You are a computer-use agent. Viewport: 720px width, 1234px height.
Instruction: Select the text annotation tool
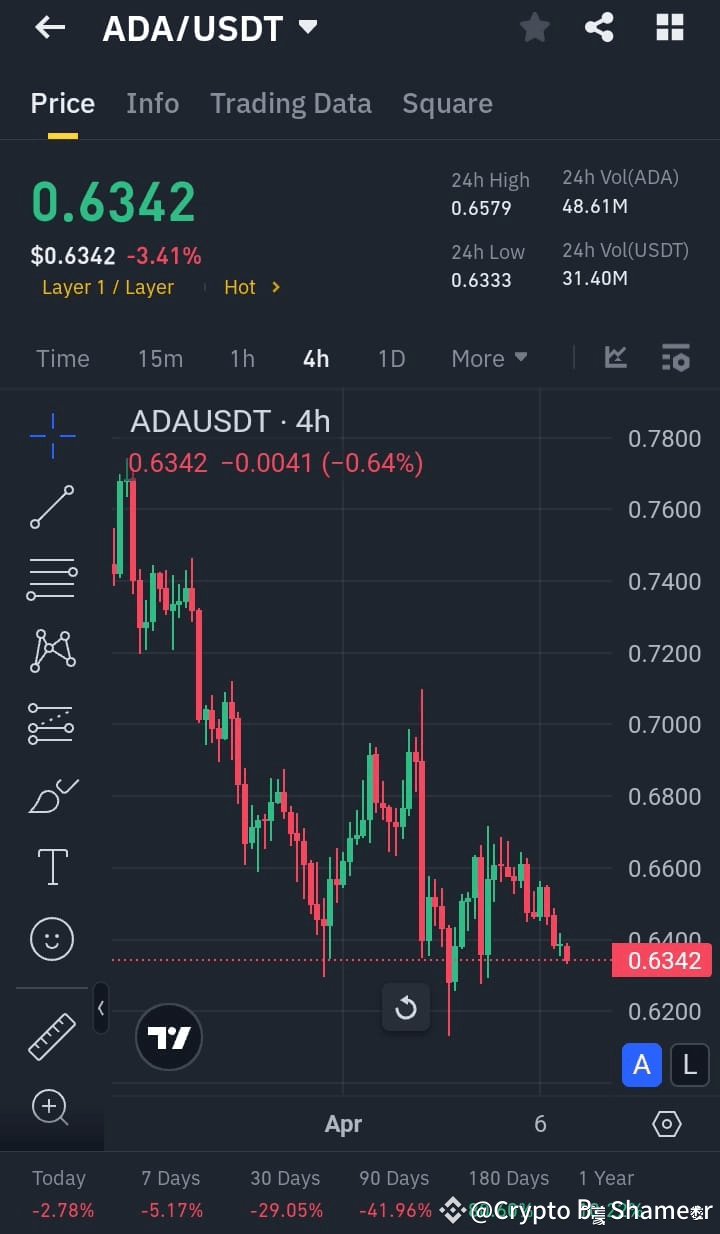coord(52,866)
